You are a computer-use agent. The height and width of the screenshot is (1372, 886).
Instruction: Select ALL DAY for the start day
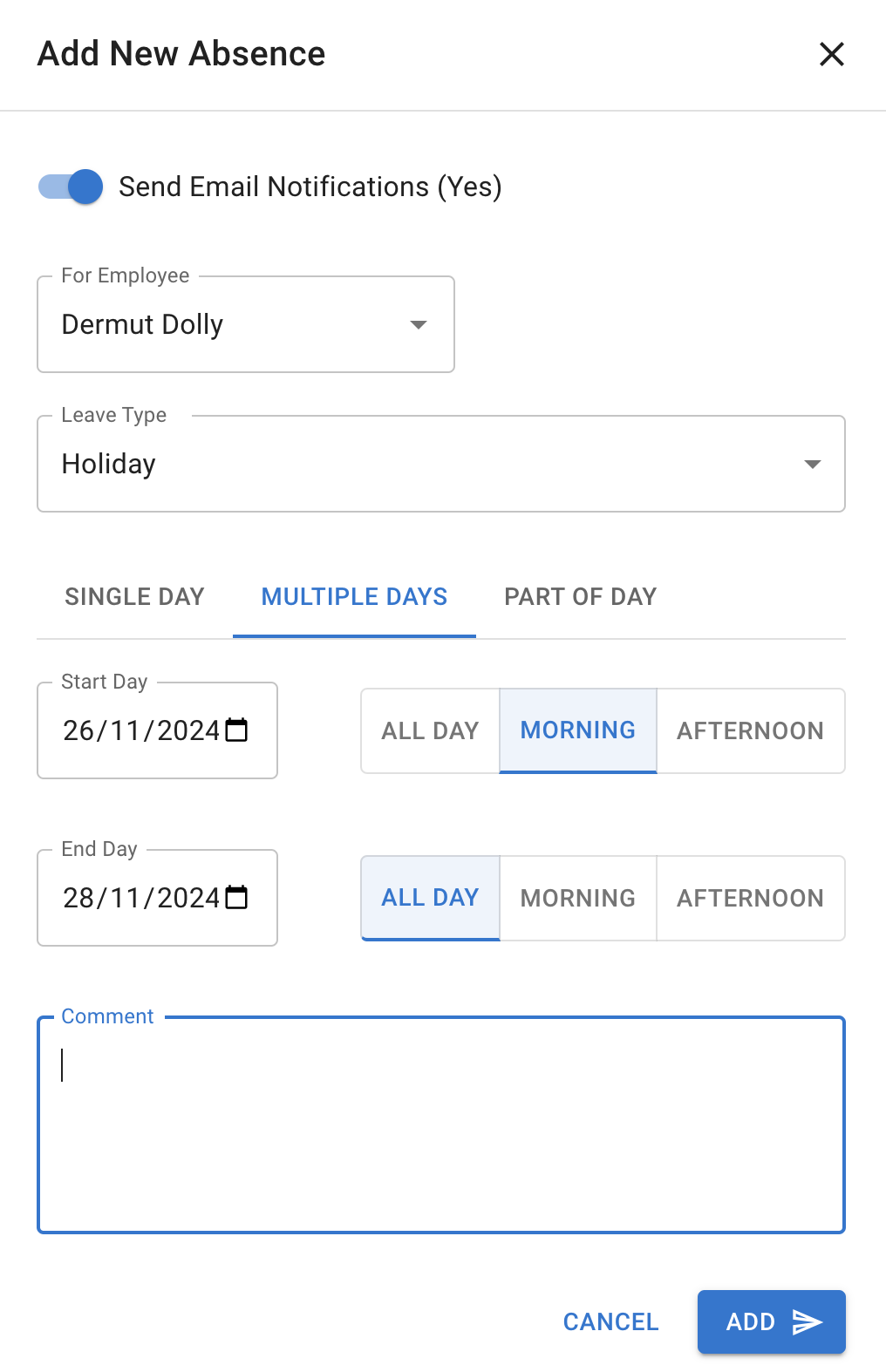pos(429,730)
